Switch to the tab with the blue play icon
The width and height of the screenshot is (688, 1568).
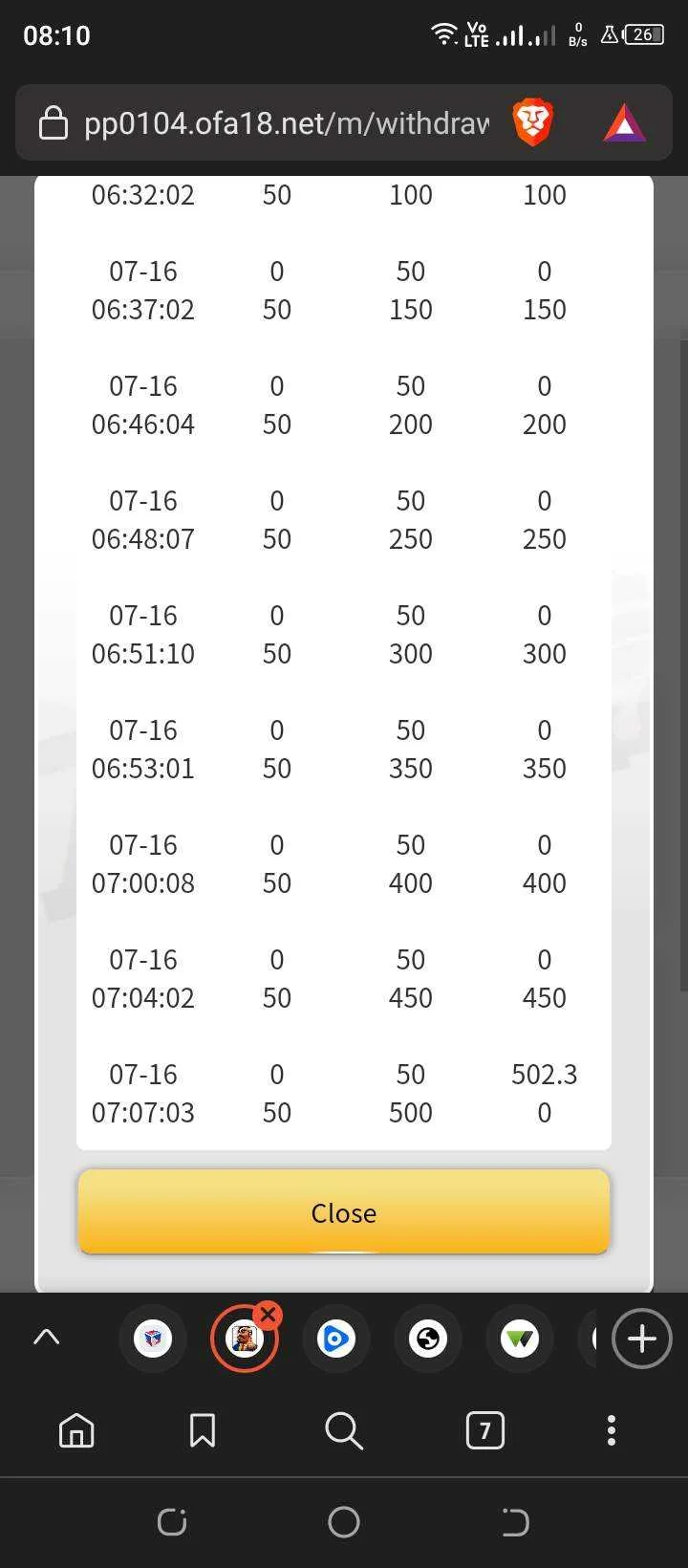(x=335, y=1339)
